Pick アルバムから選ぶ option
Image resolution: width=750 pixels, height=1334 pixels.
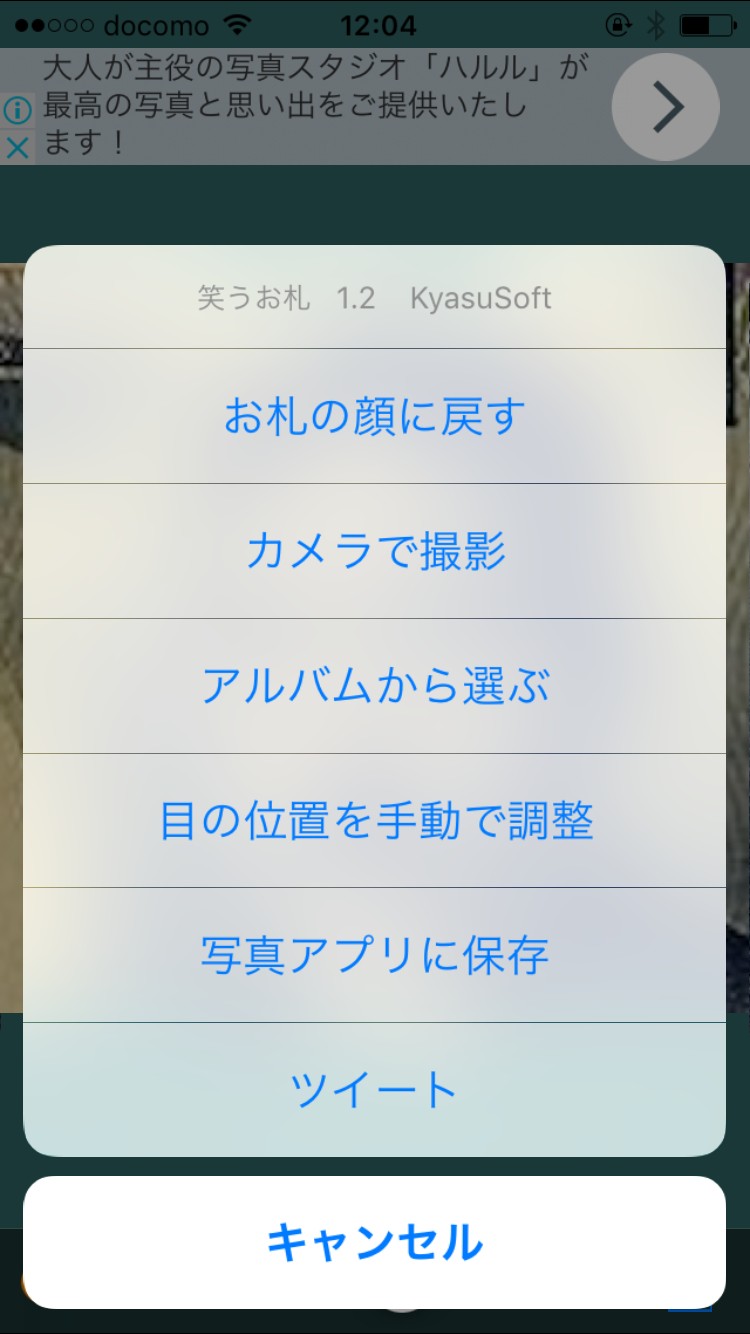click(374, 686)
